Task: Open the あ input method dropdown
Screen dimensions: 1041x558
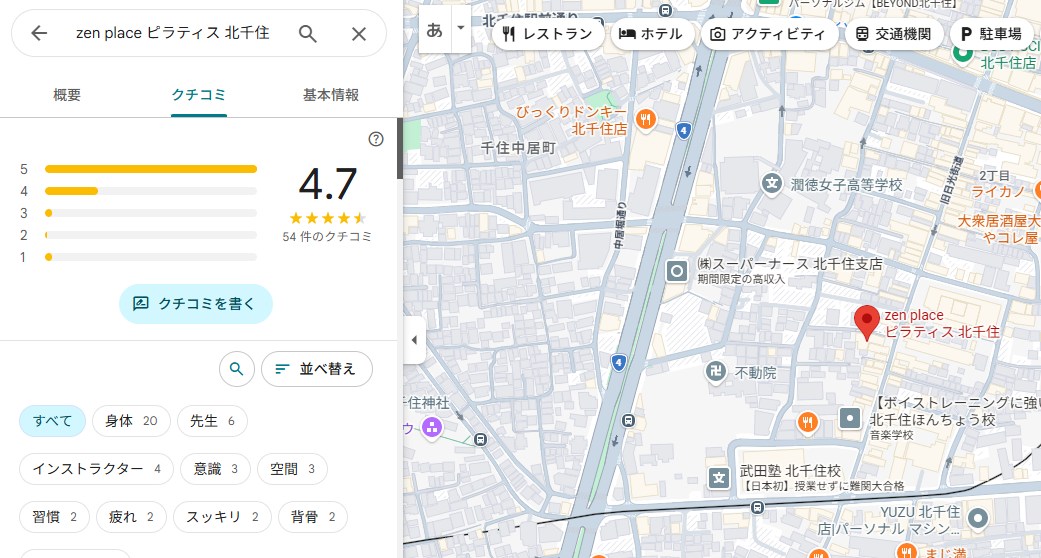Action: (461, 28)
